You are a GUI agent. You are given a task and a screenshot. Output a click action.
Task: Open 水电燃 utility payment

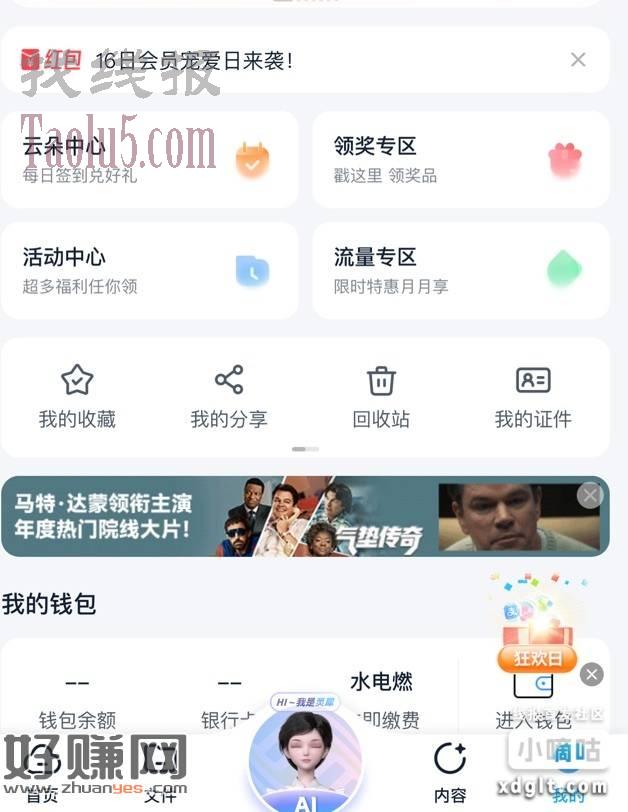pyautogui.click(x=382, y=698)
